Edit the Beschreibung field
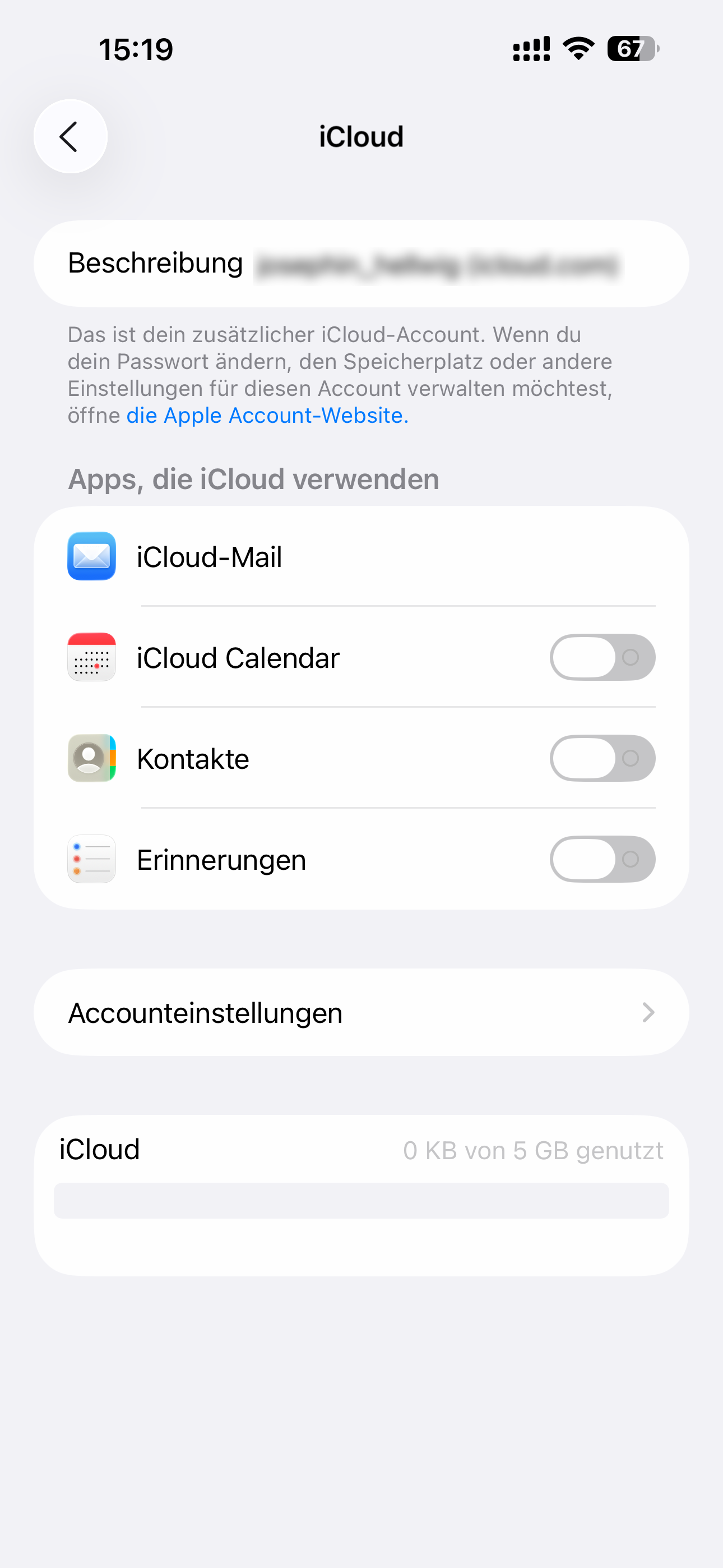This screenshot has width=723, height=1568. (x=435, y=265)
